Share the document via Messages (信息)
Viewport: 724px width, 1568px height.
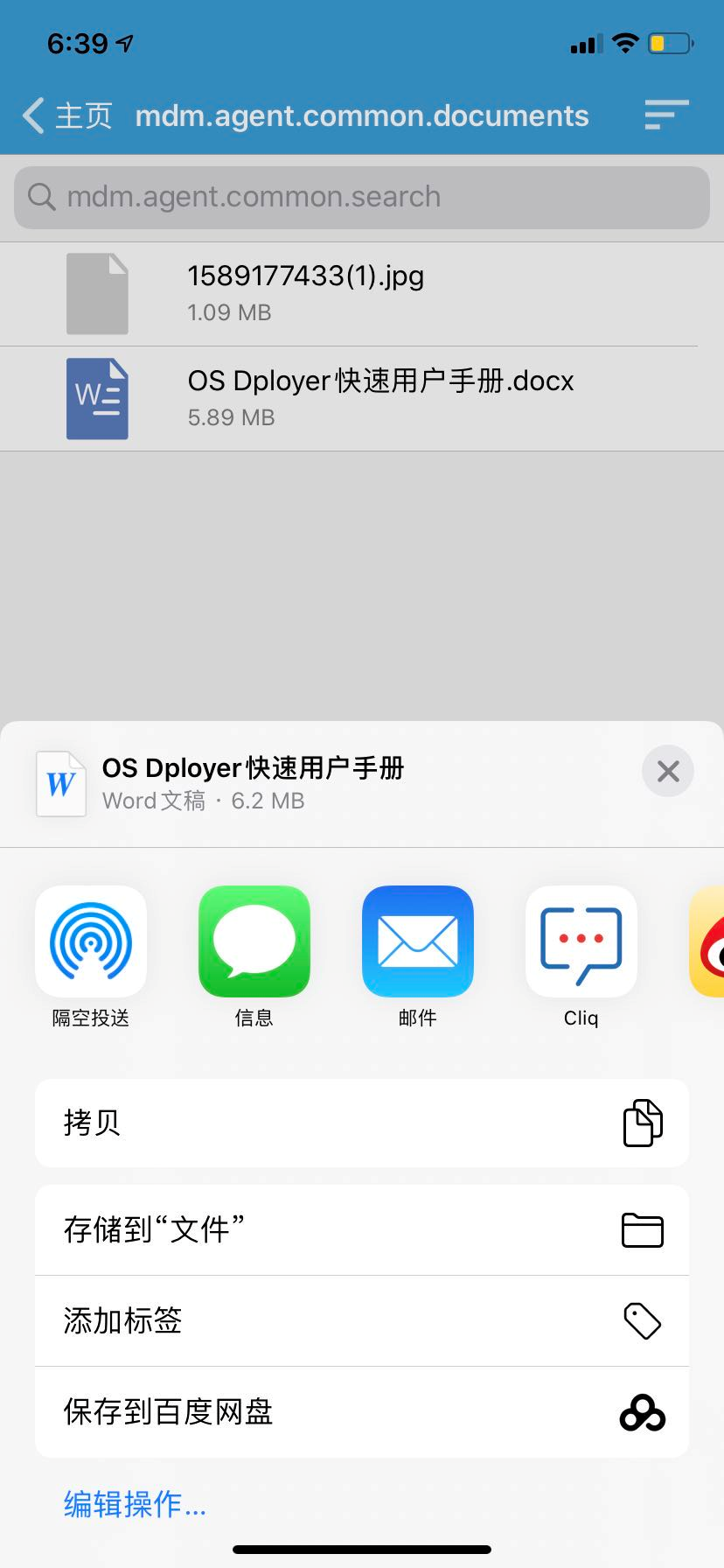(x=254, y=942)
